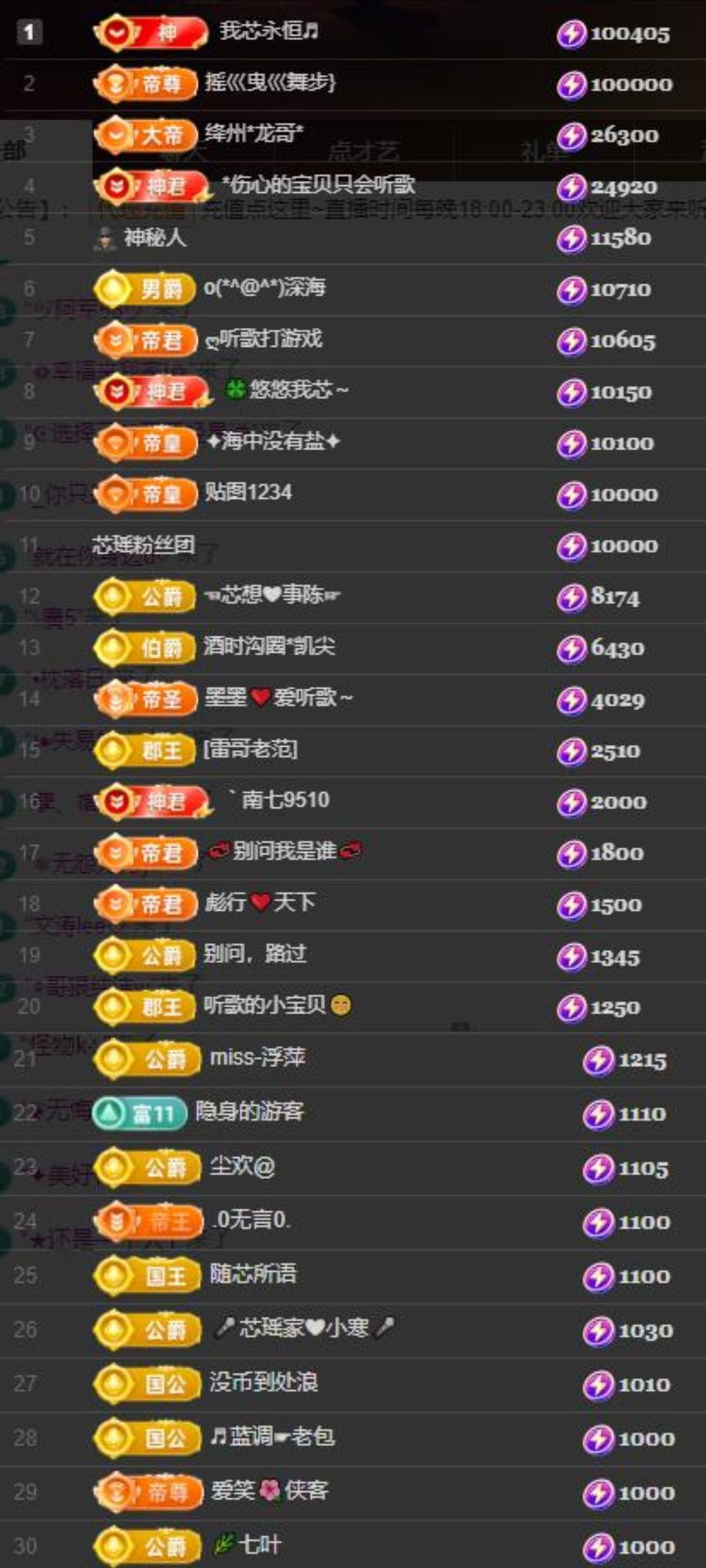Open the 芯瑶粉丝团 row
Screen dimensions: 706x1568
coord(143,545)
